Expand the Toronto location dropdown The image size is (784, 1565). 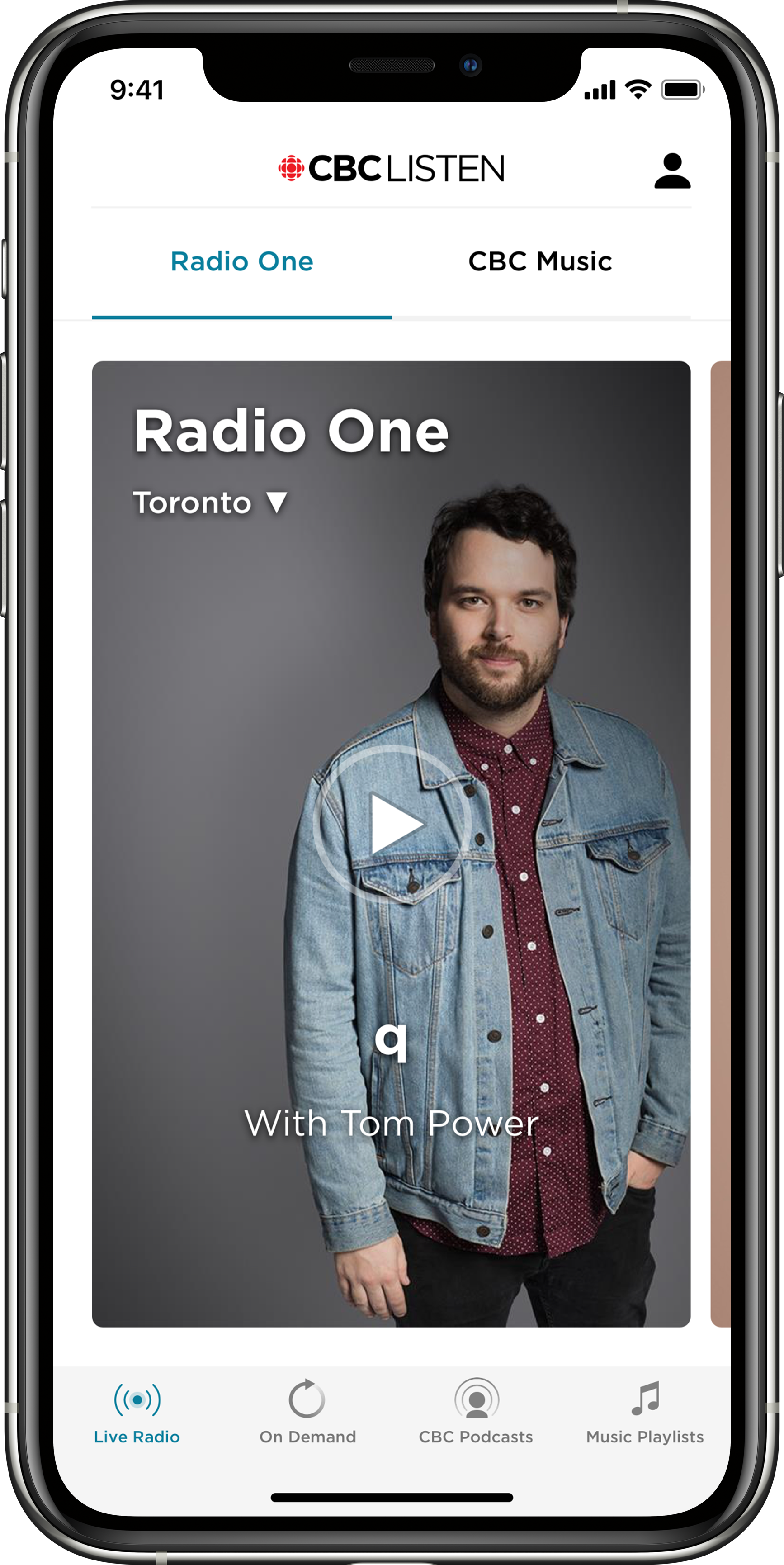pos(210,503)
